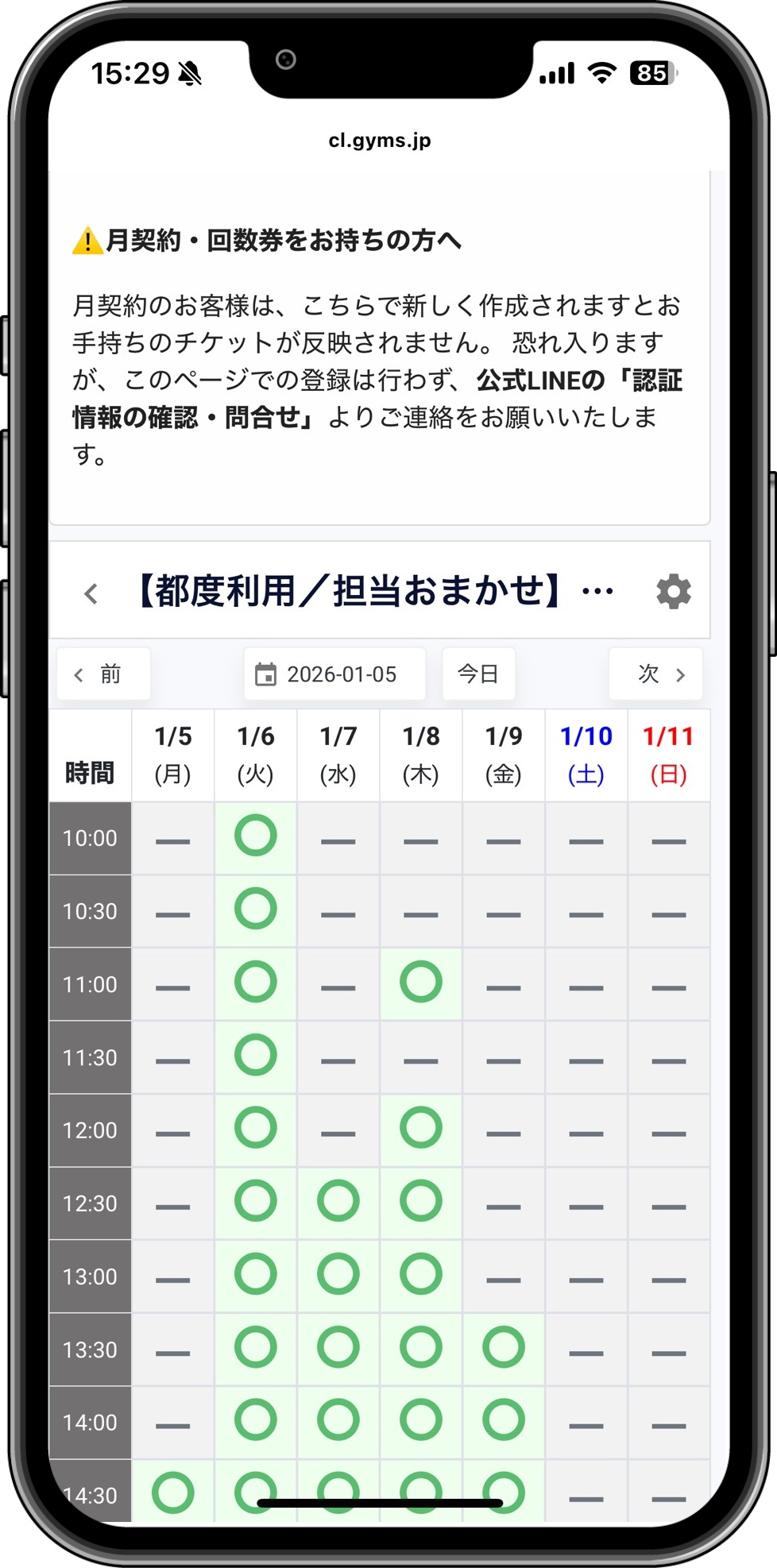This screenshot has width=777, height=1568.
Task: Click the calendar icon beside the date
Action: tap(268, 674)
